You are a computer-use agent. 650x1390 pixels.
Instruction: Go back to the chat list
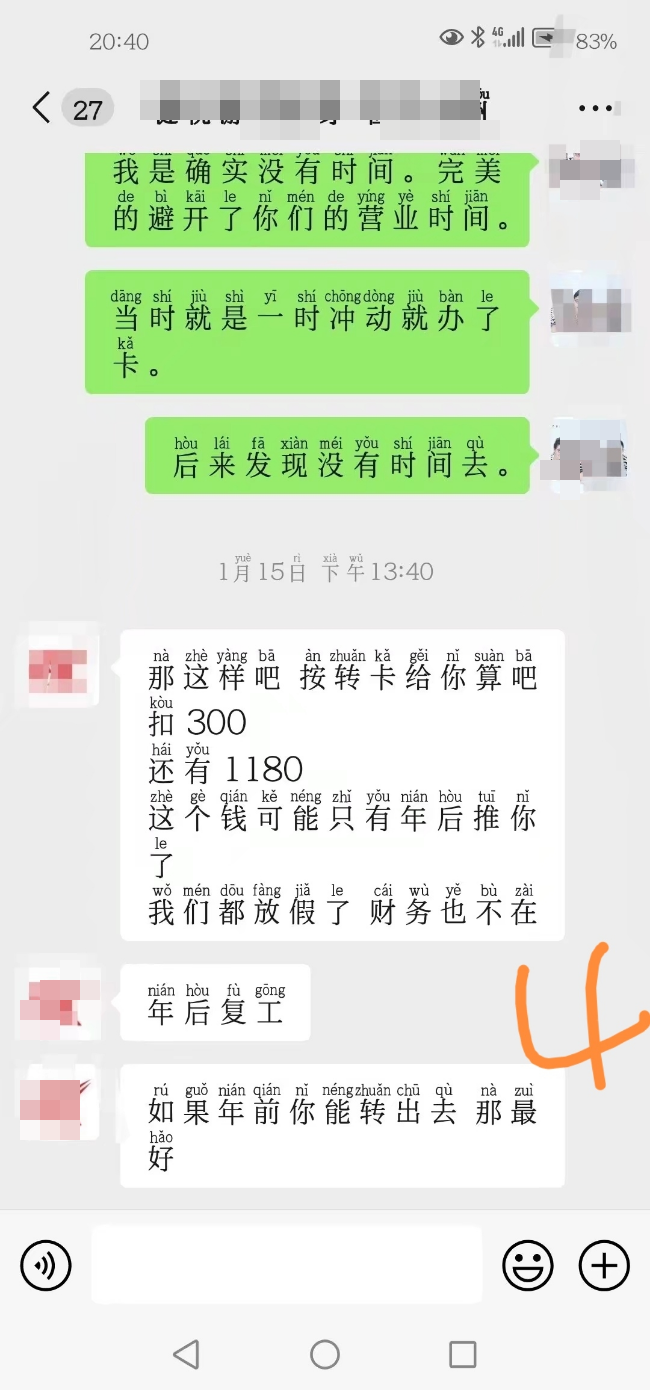42,108
